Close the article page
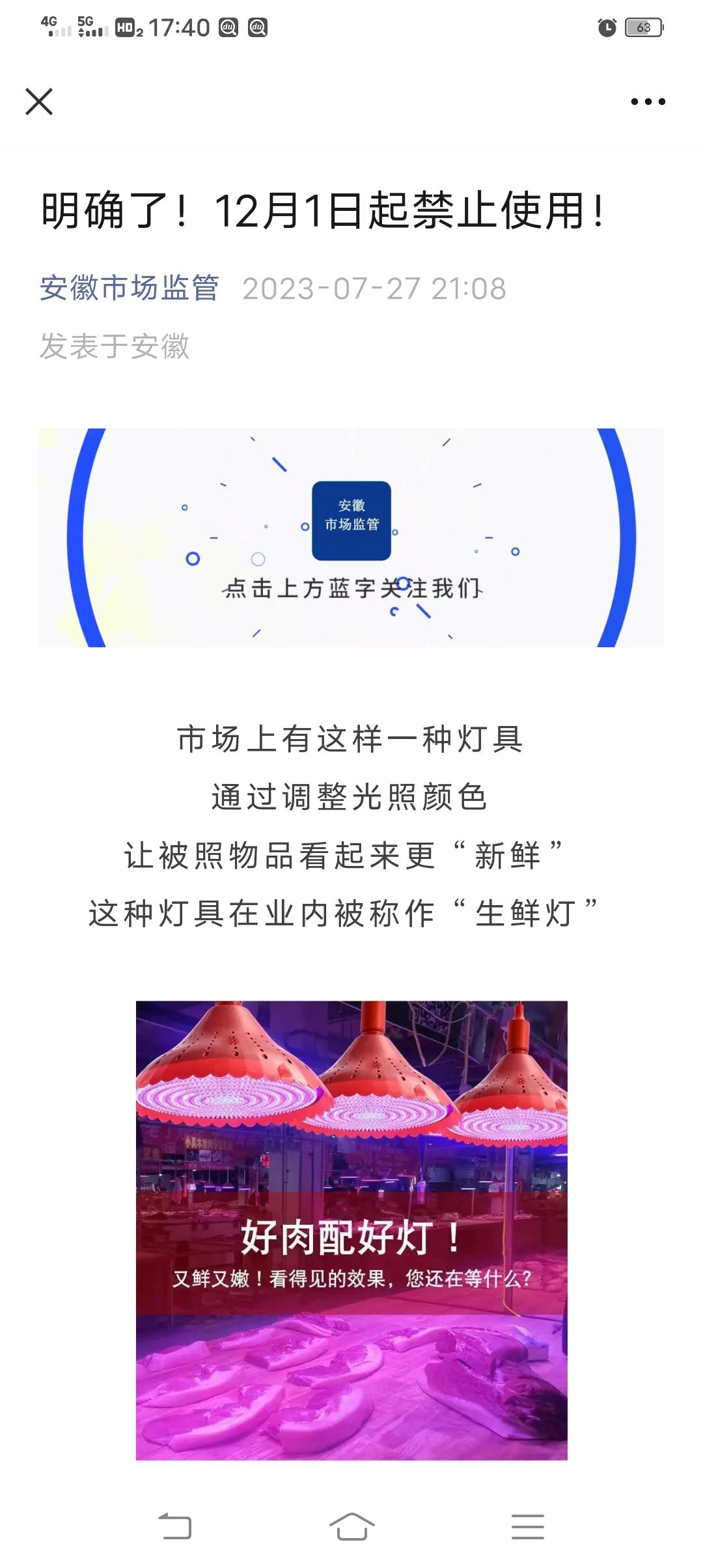 pyautogui.click(x=39, y=102)
